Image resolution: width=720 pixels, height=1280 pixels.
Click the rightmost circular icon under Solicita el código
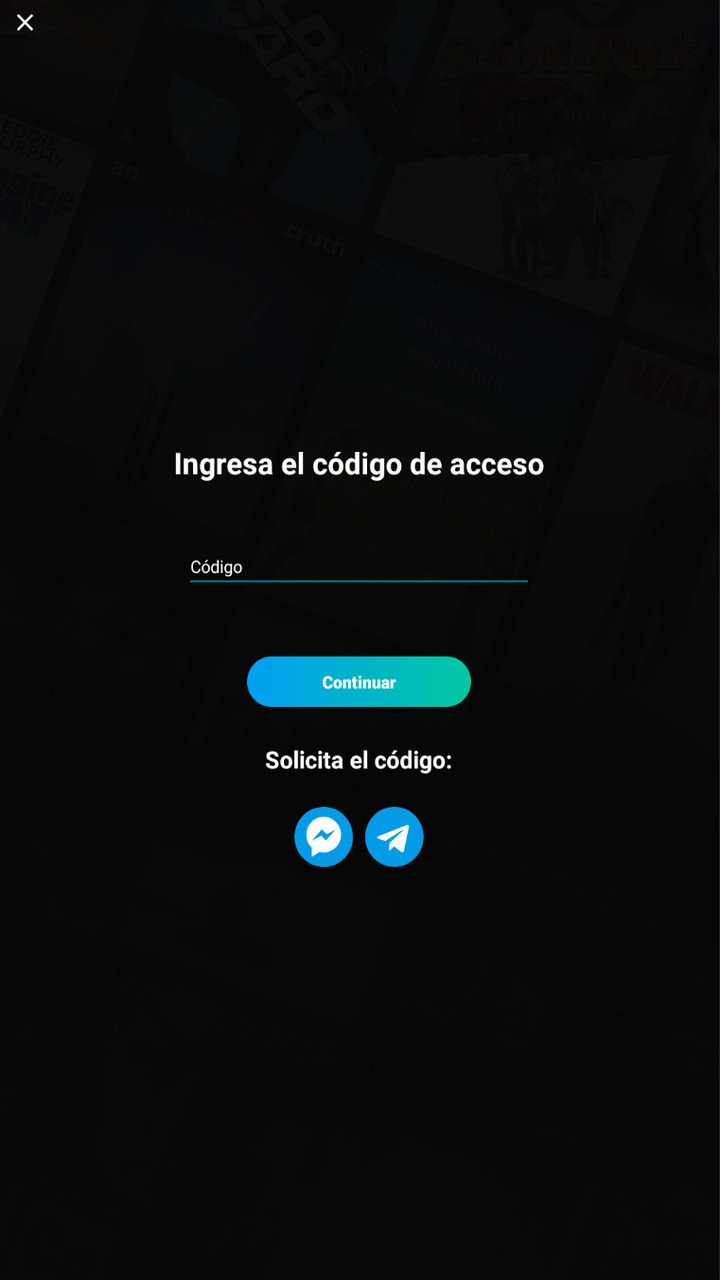coord(394,837)
